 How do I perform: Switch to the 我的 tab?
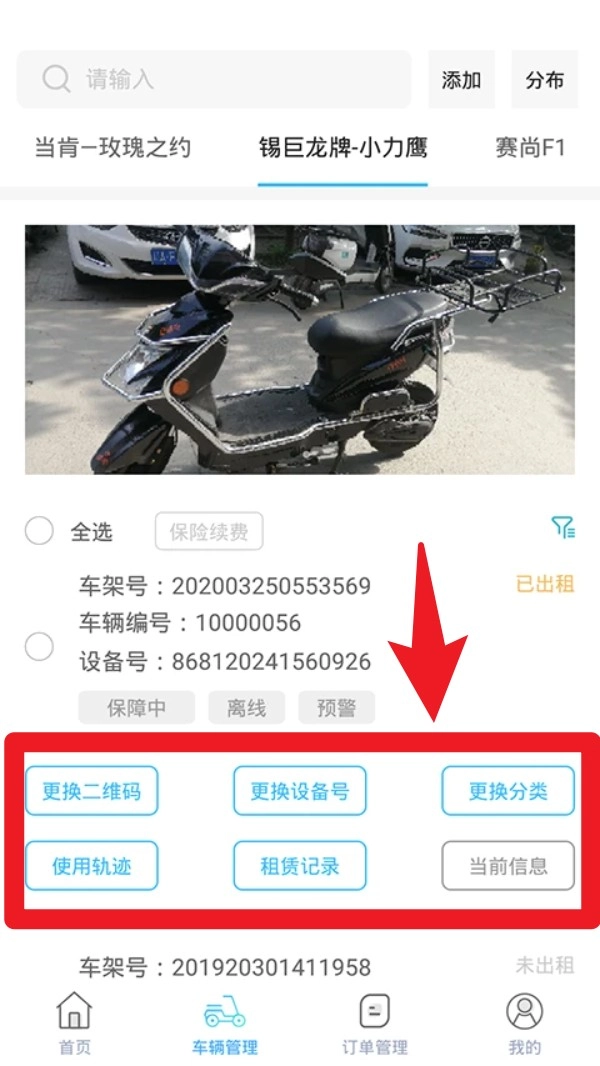524,1024
